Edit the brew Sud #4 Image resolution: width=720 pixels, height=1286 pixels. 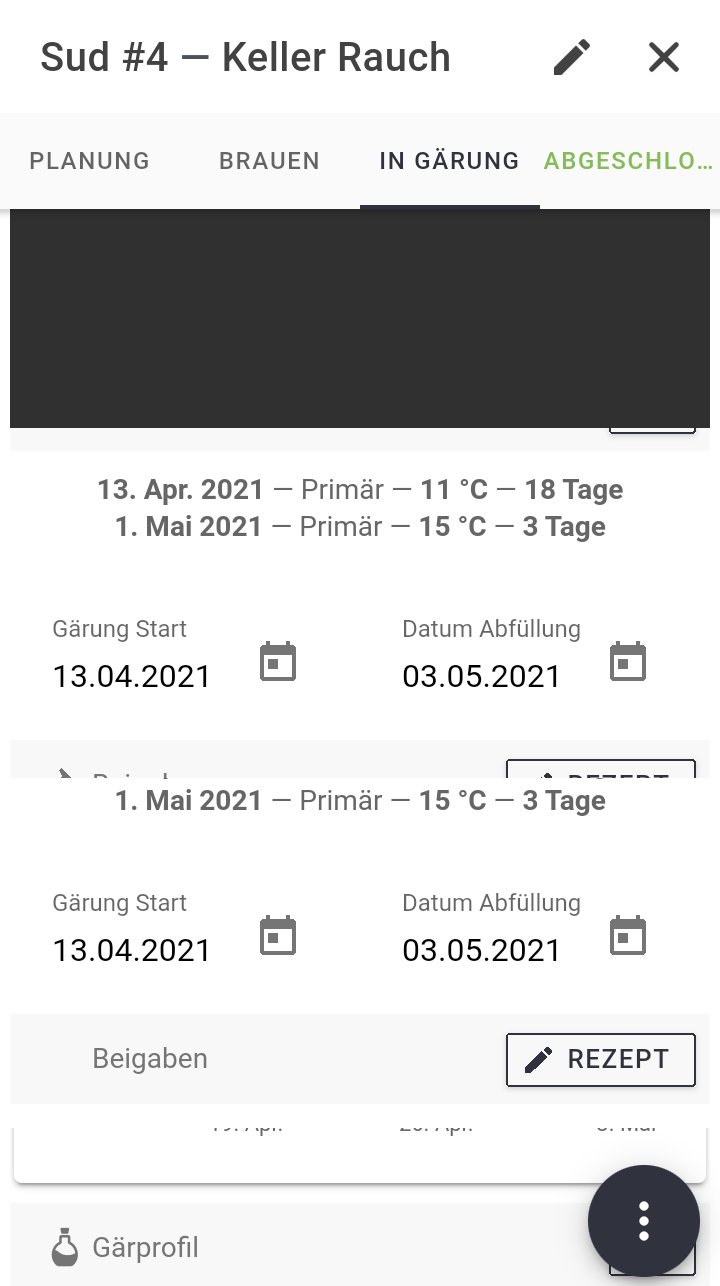[572, 58]
